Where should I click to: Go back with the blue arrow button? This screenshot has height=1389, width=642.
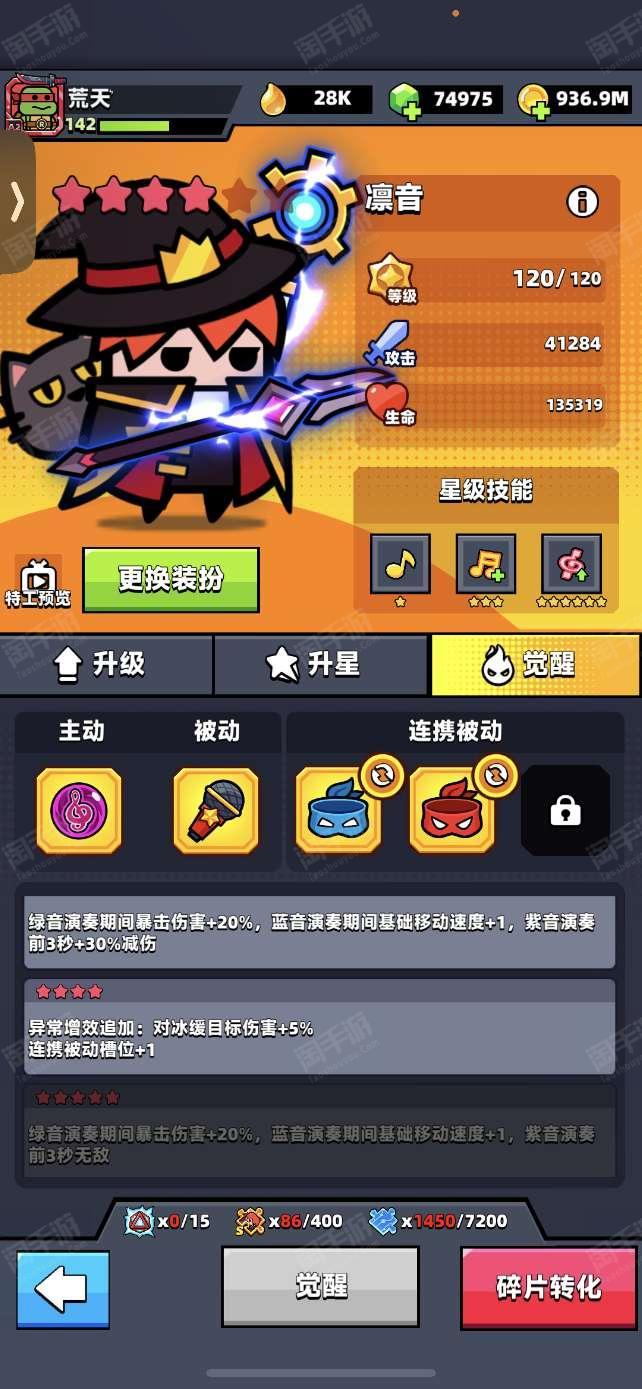click(63, 1289)
